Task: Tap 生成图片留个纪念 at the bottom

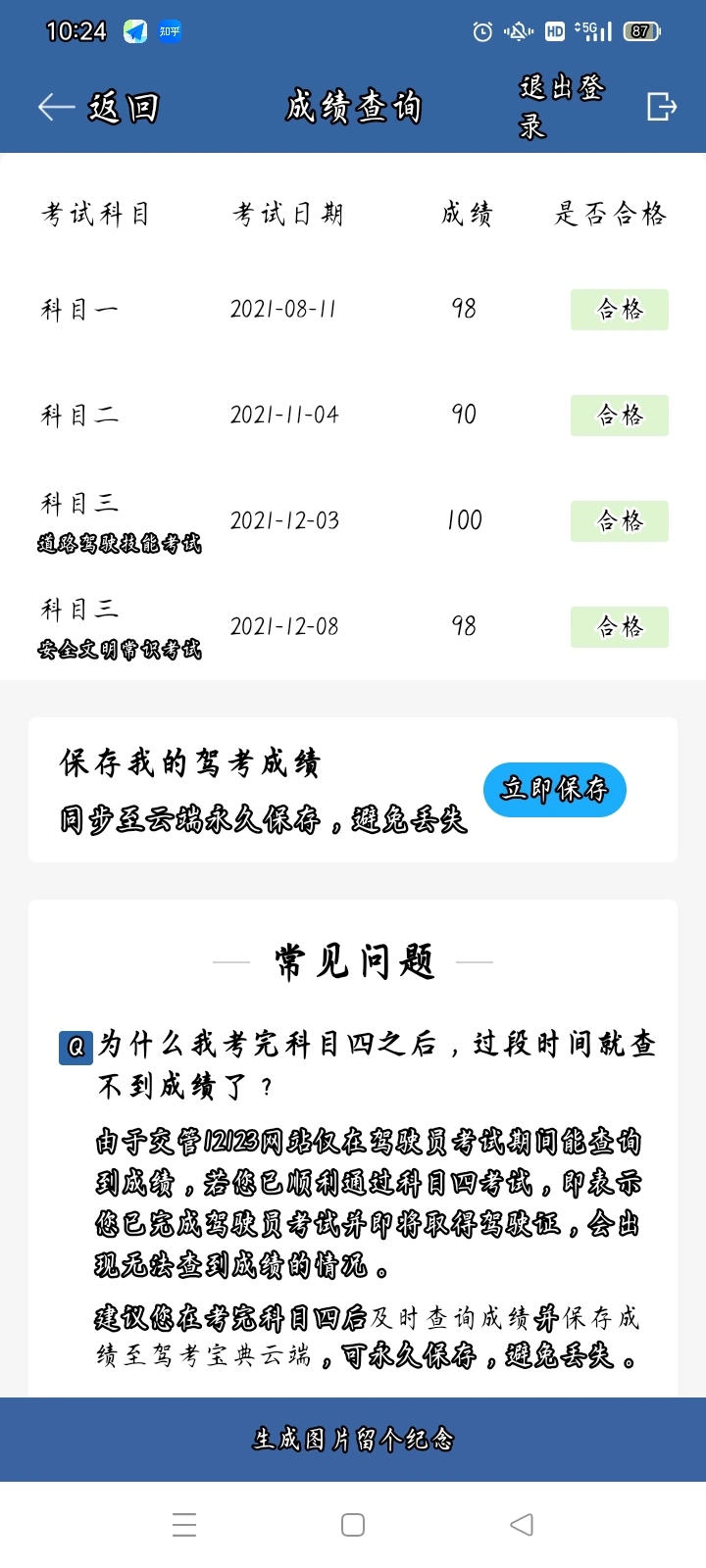Action: click(x=353, y=1439)
